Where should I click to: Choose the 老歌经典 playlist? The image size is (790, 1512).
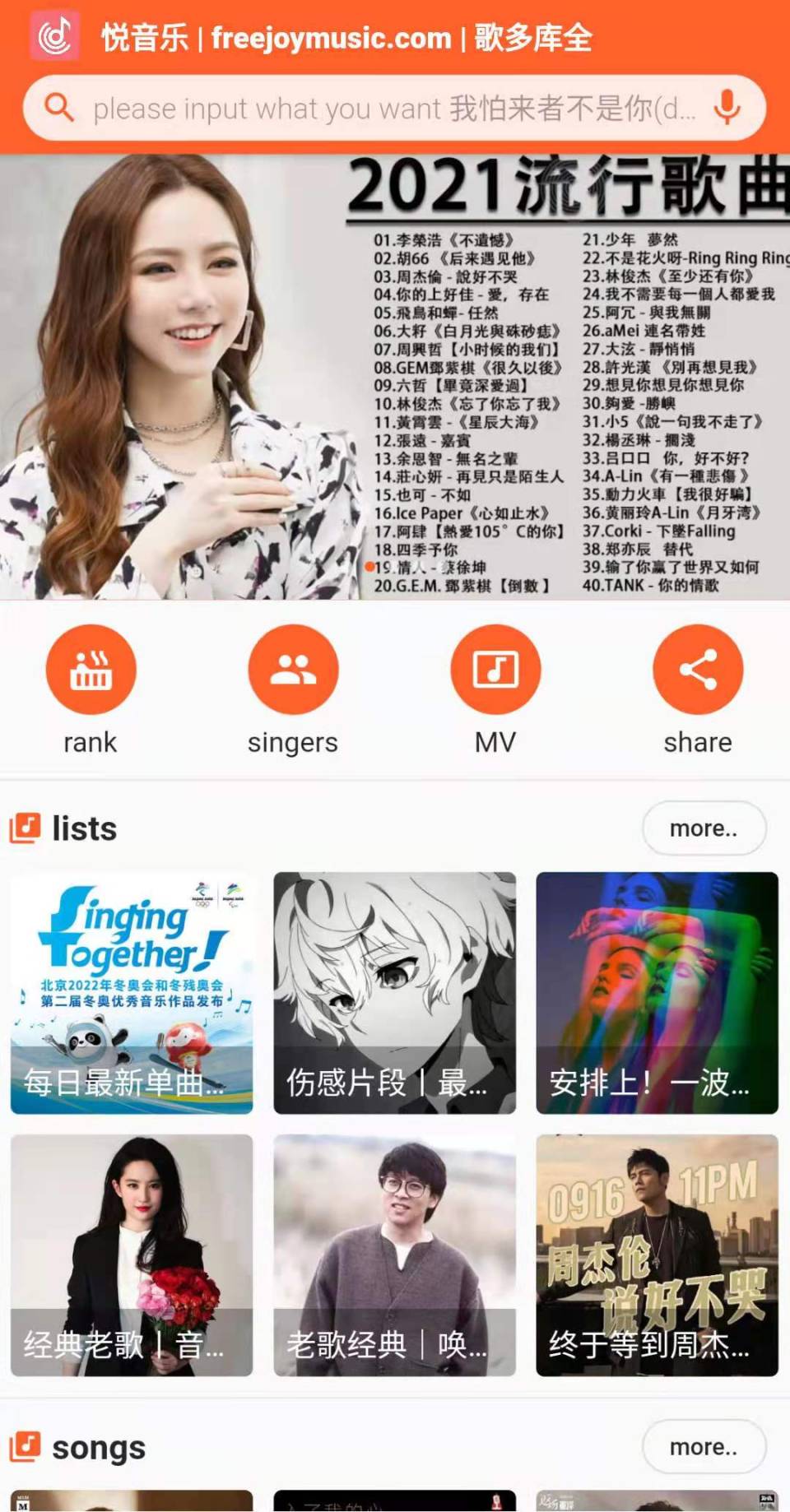(395, 1255)
